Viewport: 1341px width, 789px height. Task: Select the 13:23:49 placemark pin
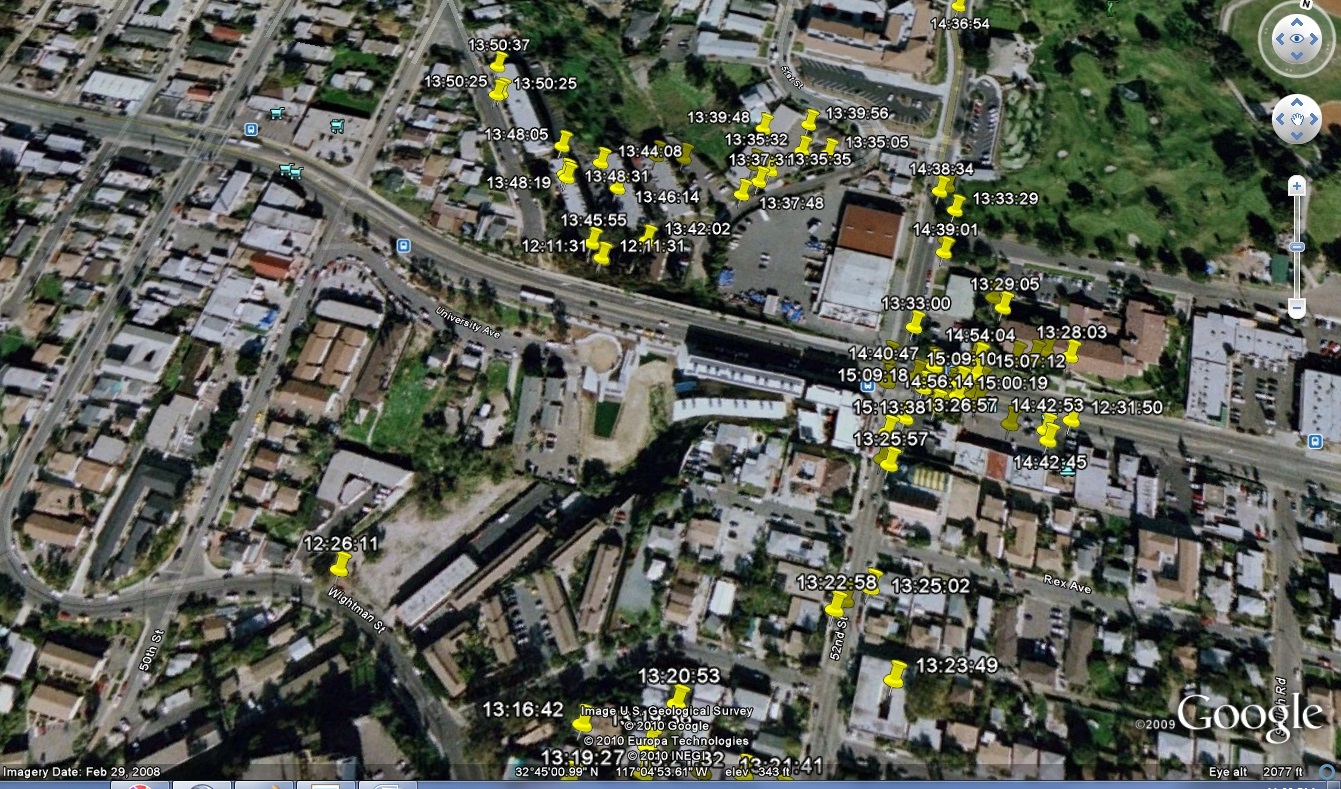895,673
